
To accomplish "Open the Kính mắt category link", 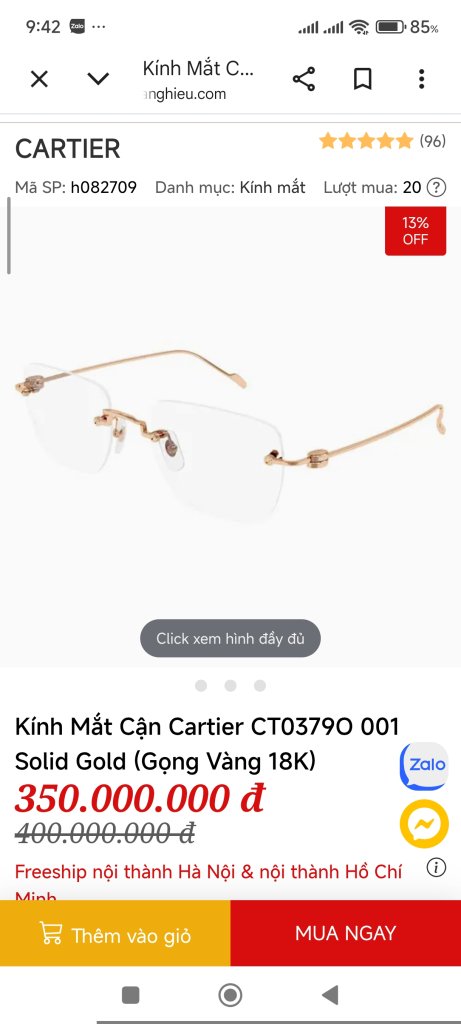I will pos(272,188).
